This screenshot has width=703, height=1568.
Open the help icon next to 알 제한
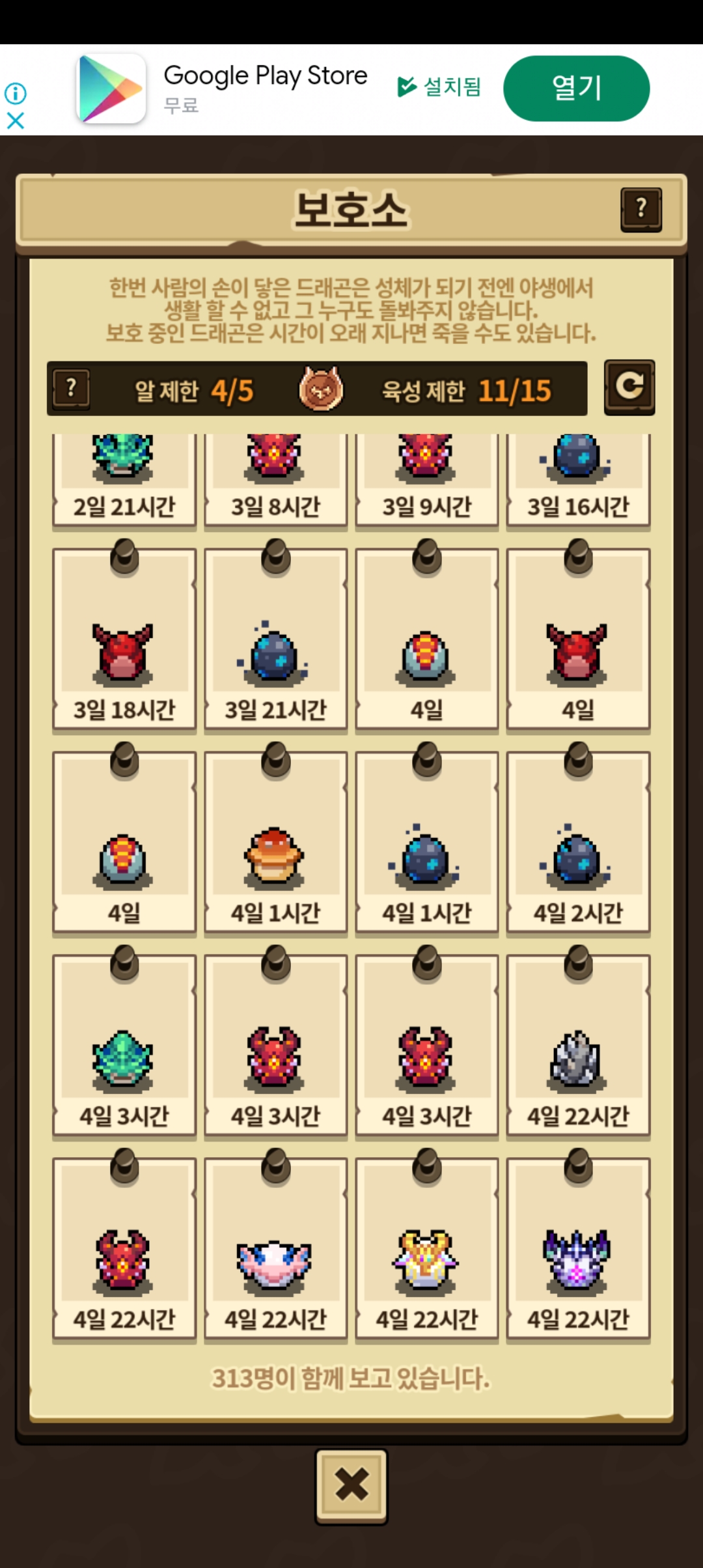click(x=71, y=389)
